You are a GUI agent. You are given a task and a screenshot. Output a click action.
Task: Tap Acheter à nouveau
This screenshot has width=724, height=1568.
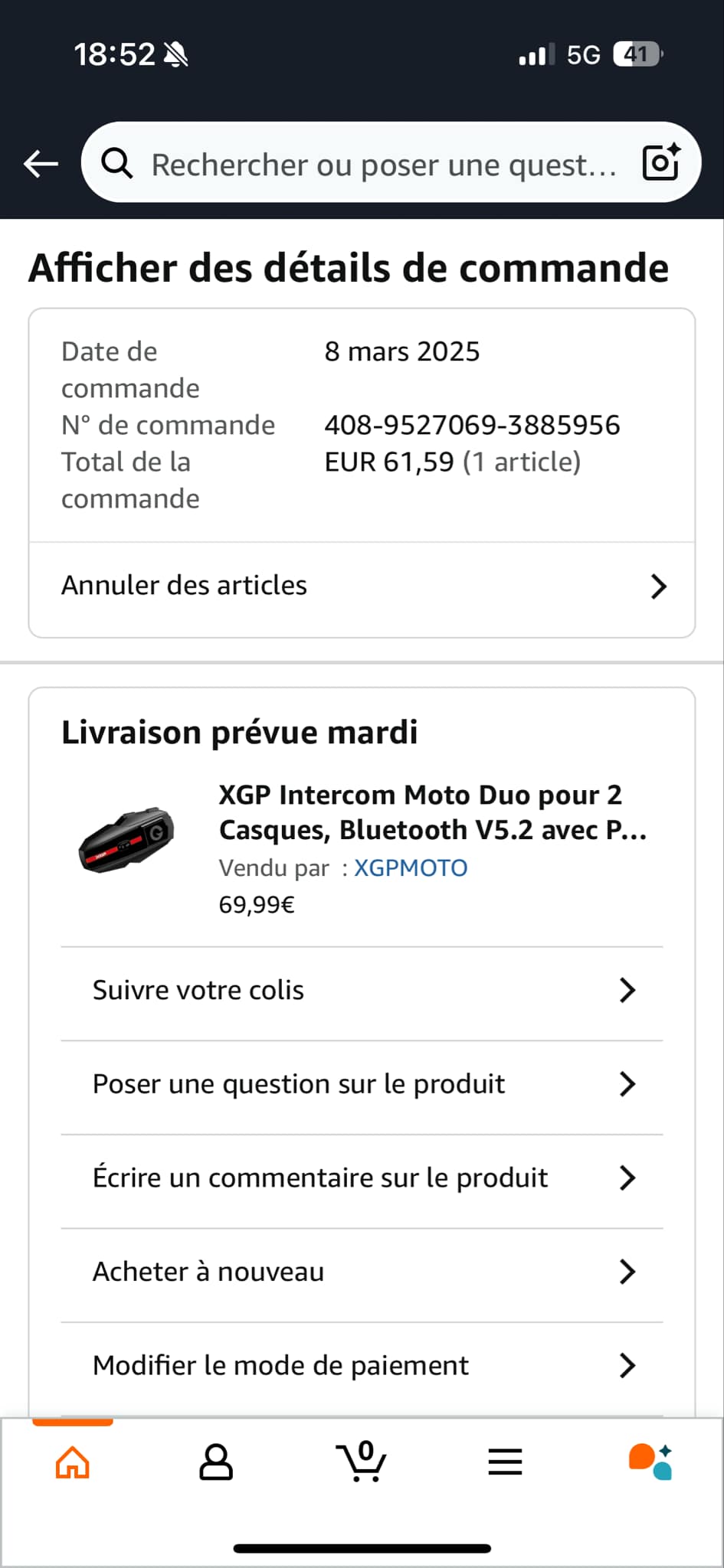(362, 1272)
